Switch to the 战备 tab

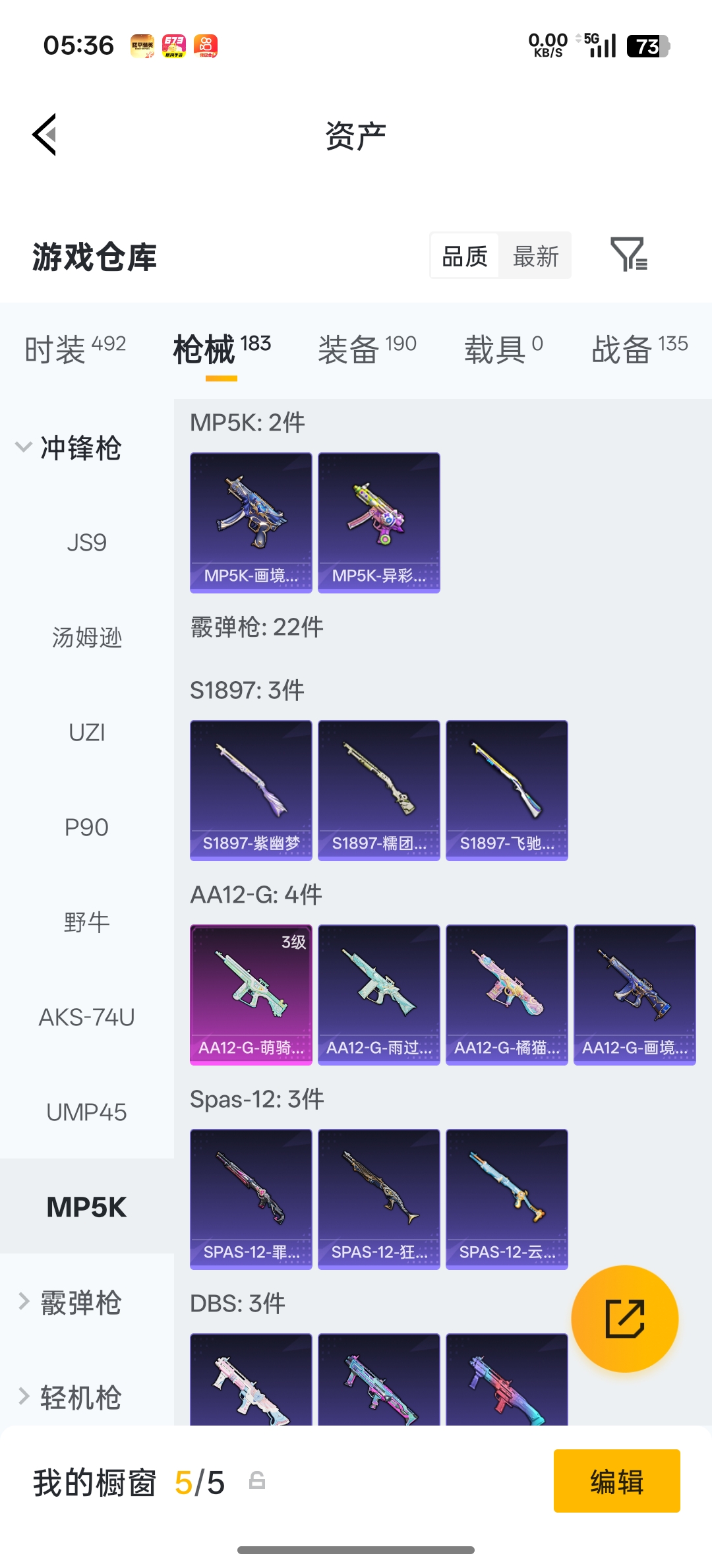coord(639,348)
